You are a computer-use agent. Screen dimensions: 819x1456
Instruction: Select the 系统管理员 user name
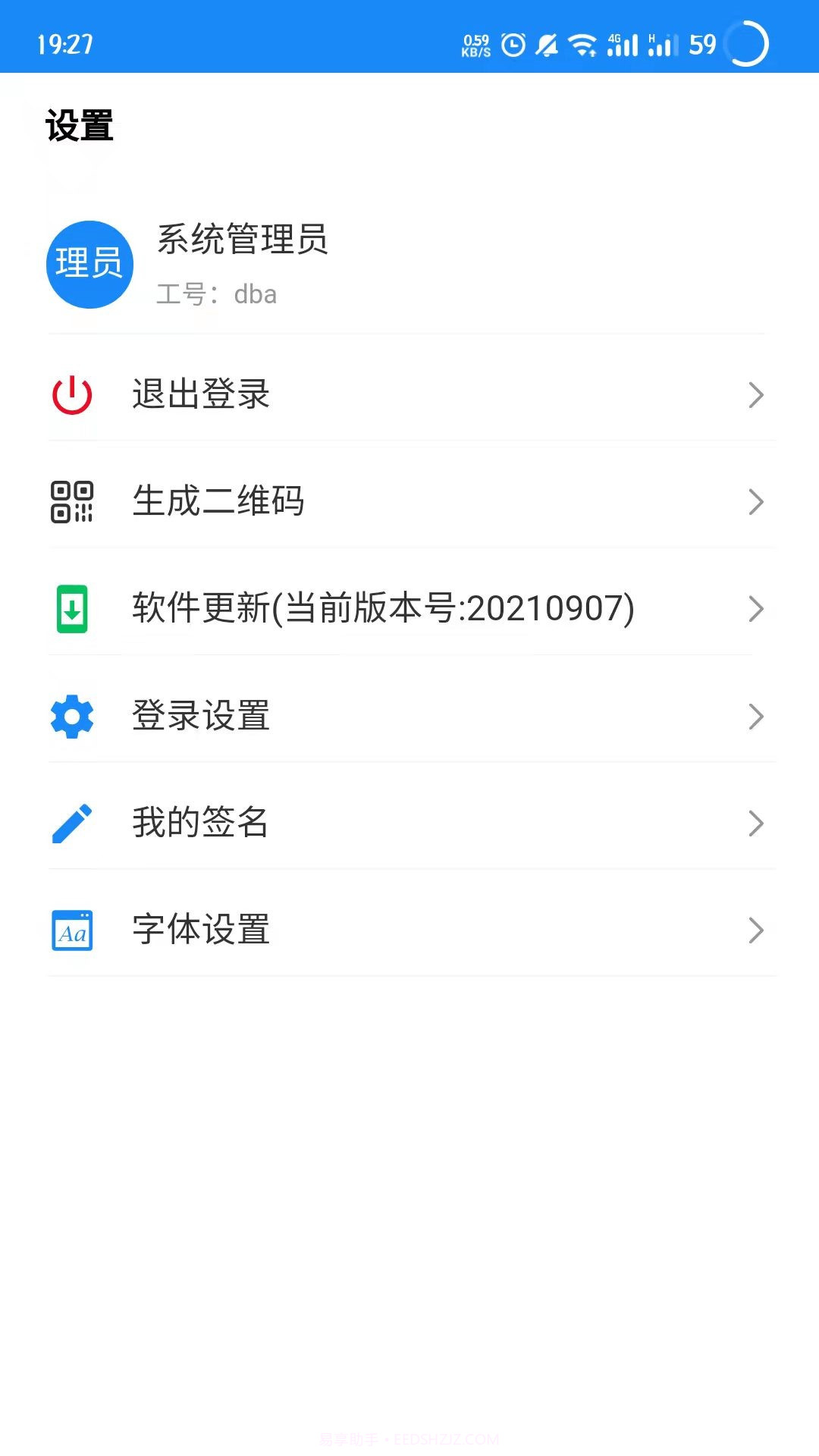[x=243, y=241]
